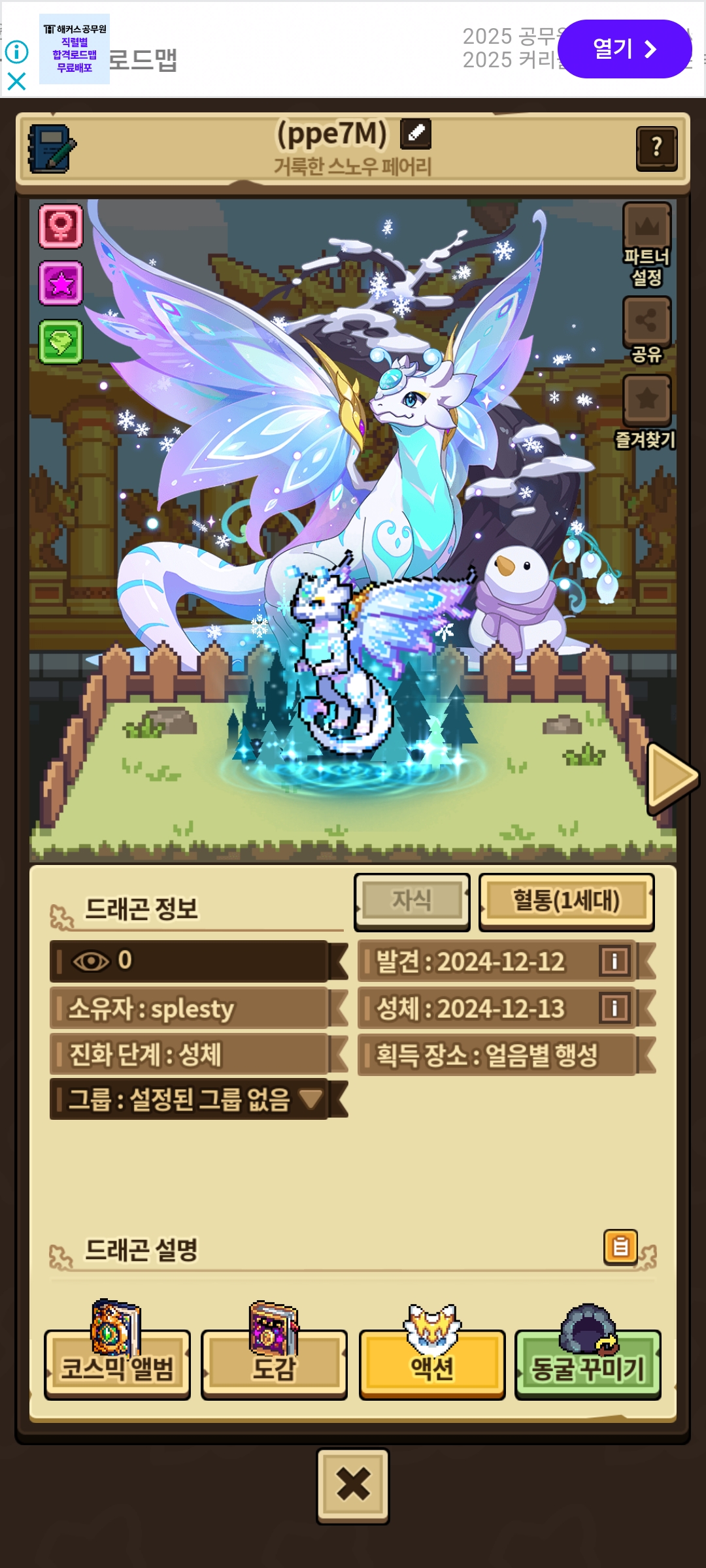Open dragon description note icon
The image size is (706, 1568).
[x=620, y=1247]
